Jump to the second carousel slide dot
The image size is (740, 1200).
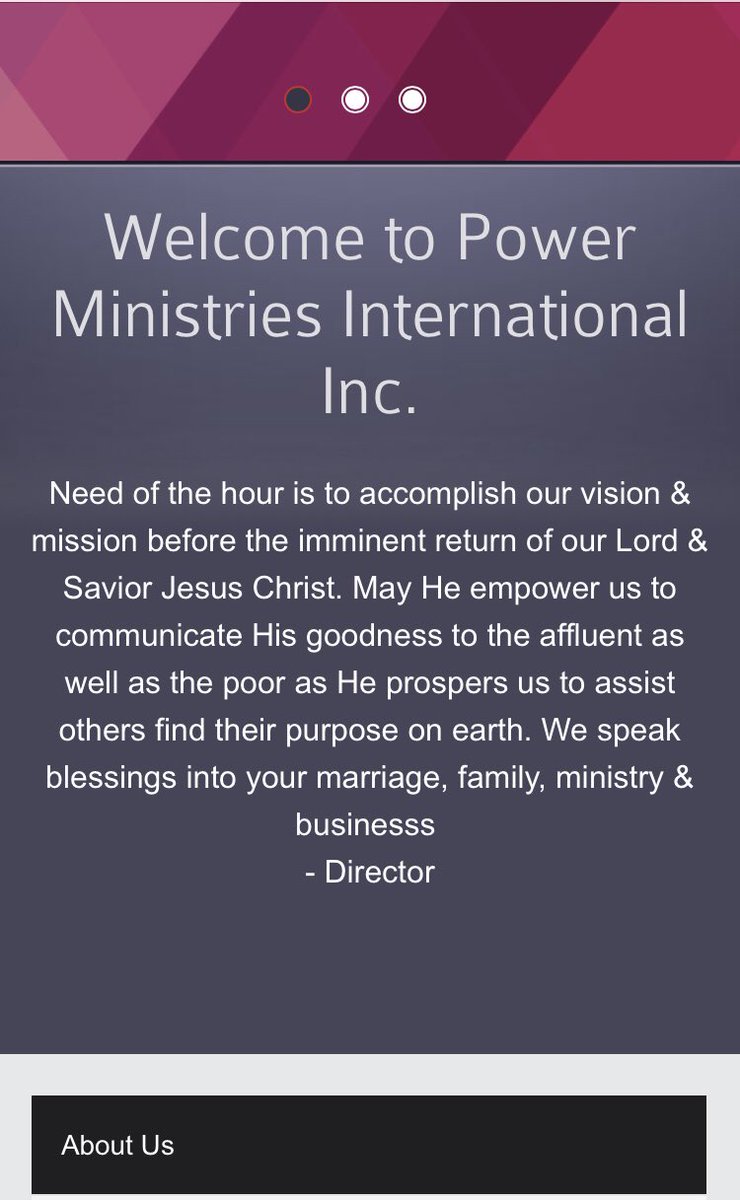(x=355, y=100)
